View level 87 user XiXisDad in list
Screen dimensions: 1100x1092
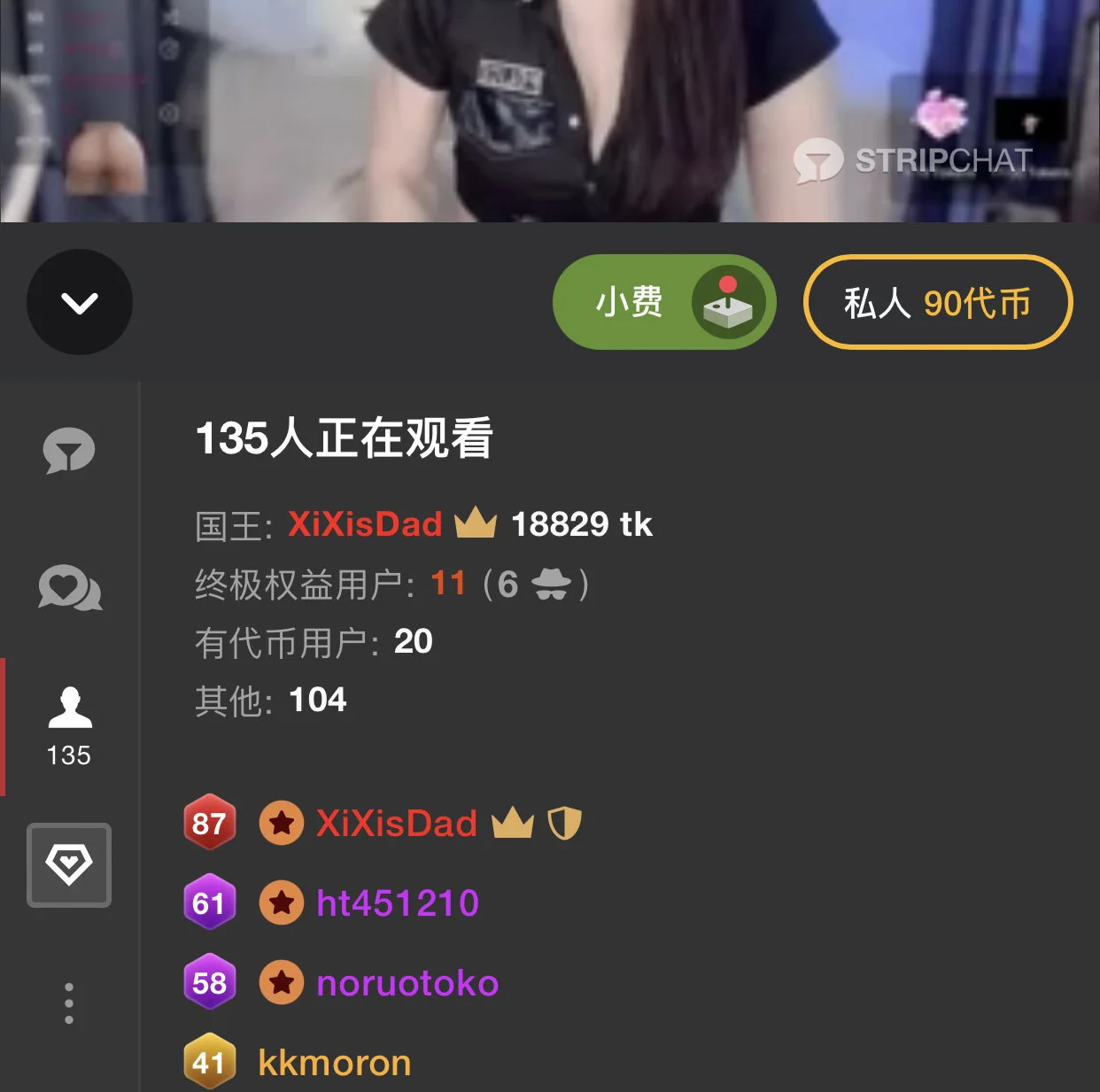click(x=396, y=824)
